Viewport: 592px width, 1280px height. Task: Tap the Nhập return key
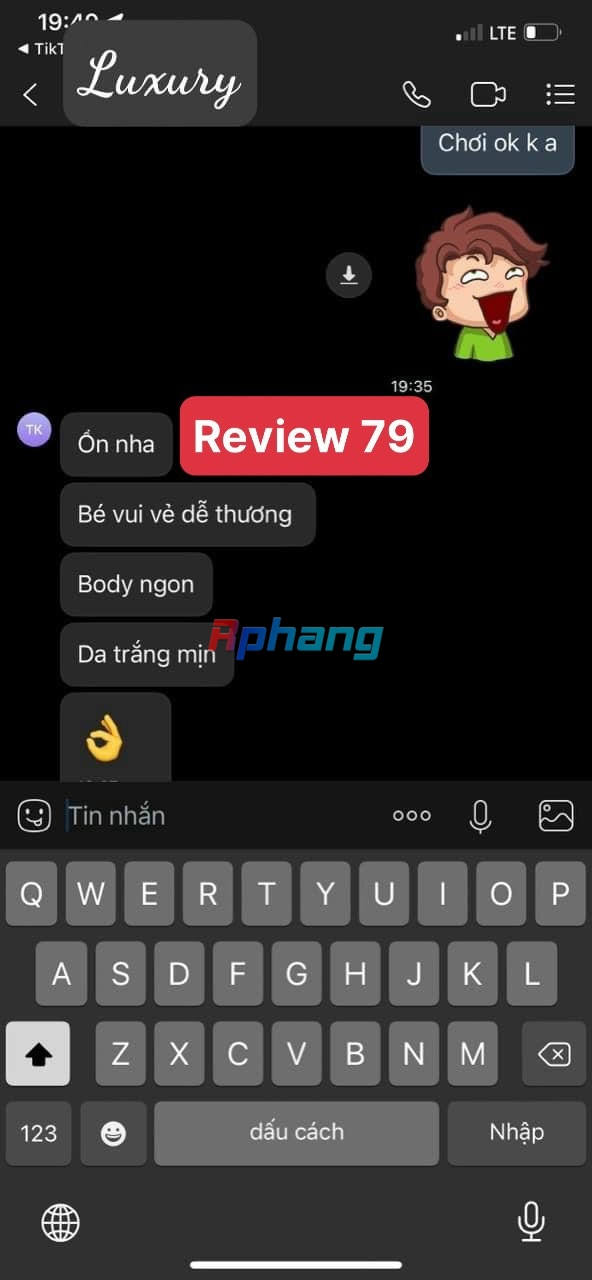517,1133
